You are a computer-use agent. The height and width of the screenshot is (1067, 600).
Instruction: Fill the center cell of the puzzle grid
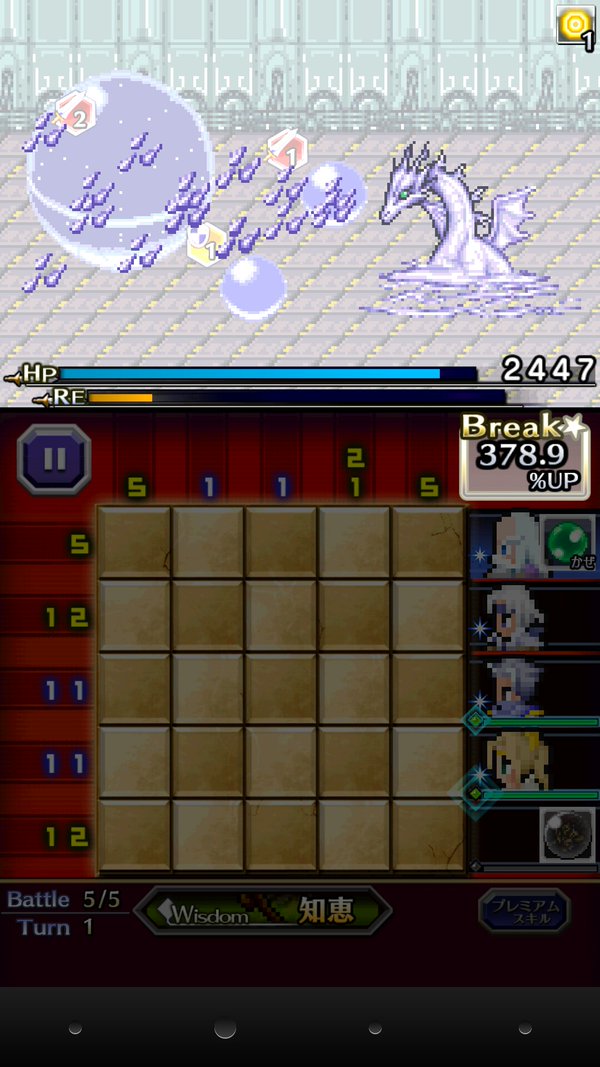point(282,689)
